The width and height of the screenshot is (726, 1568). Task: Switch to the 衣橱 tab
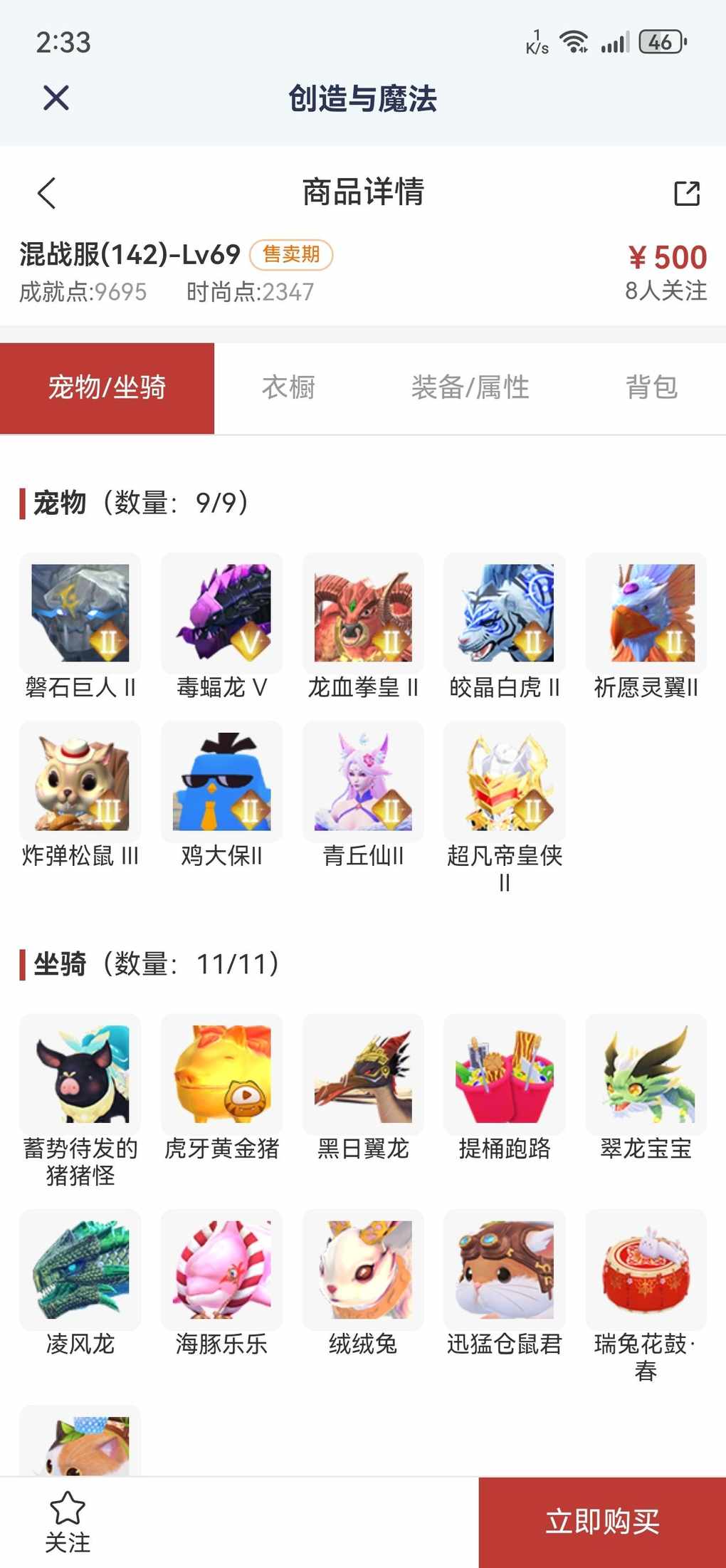[x=288, y=388]
